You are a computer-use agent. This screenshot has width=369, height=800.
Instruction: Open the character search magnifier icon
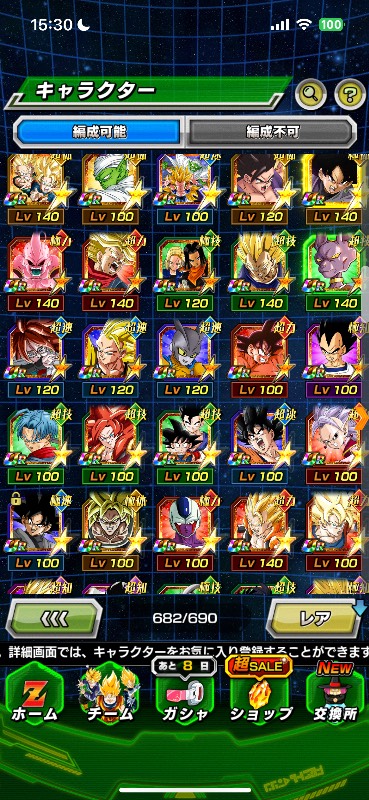point(311,93)
